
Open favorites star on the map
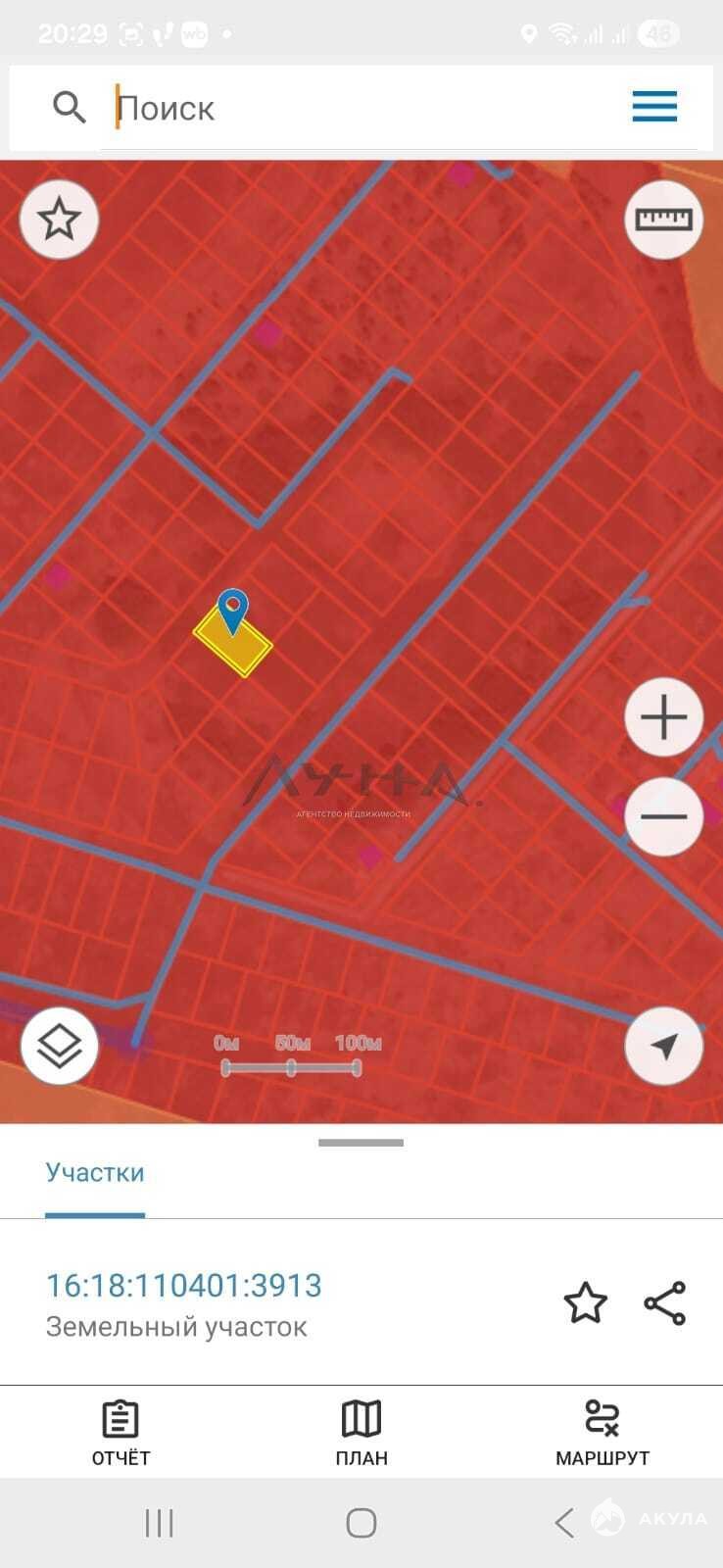(59, 220)
